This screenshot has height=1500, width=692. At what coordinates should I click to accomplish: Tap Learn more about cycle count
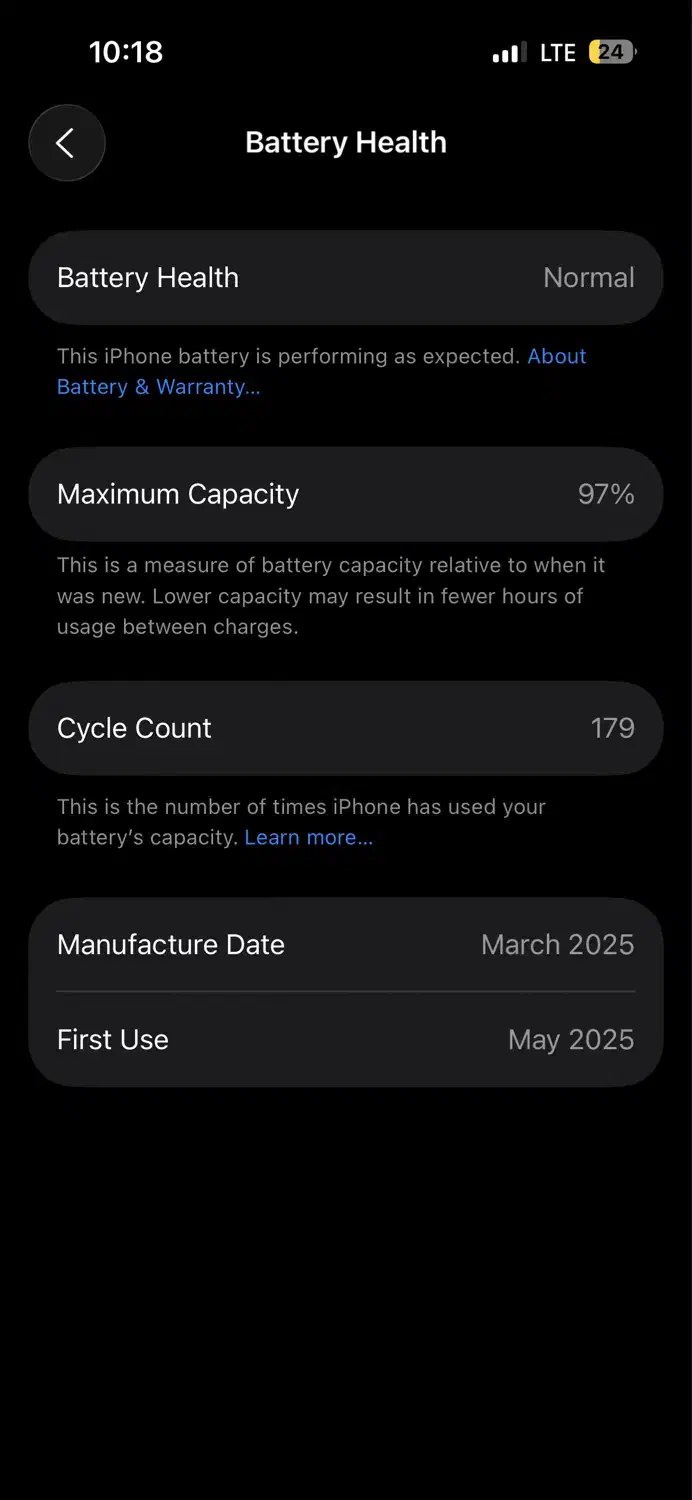(308, 838)
